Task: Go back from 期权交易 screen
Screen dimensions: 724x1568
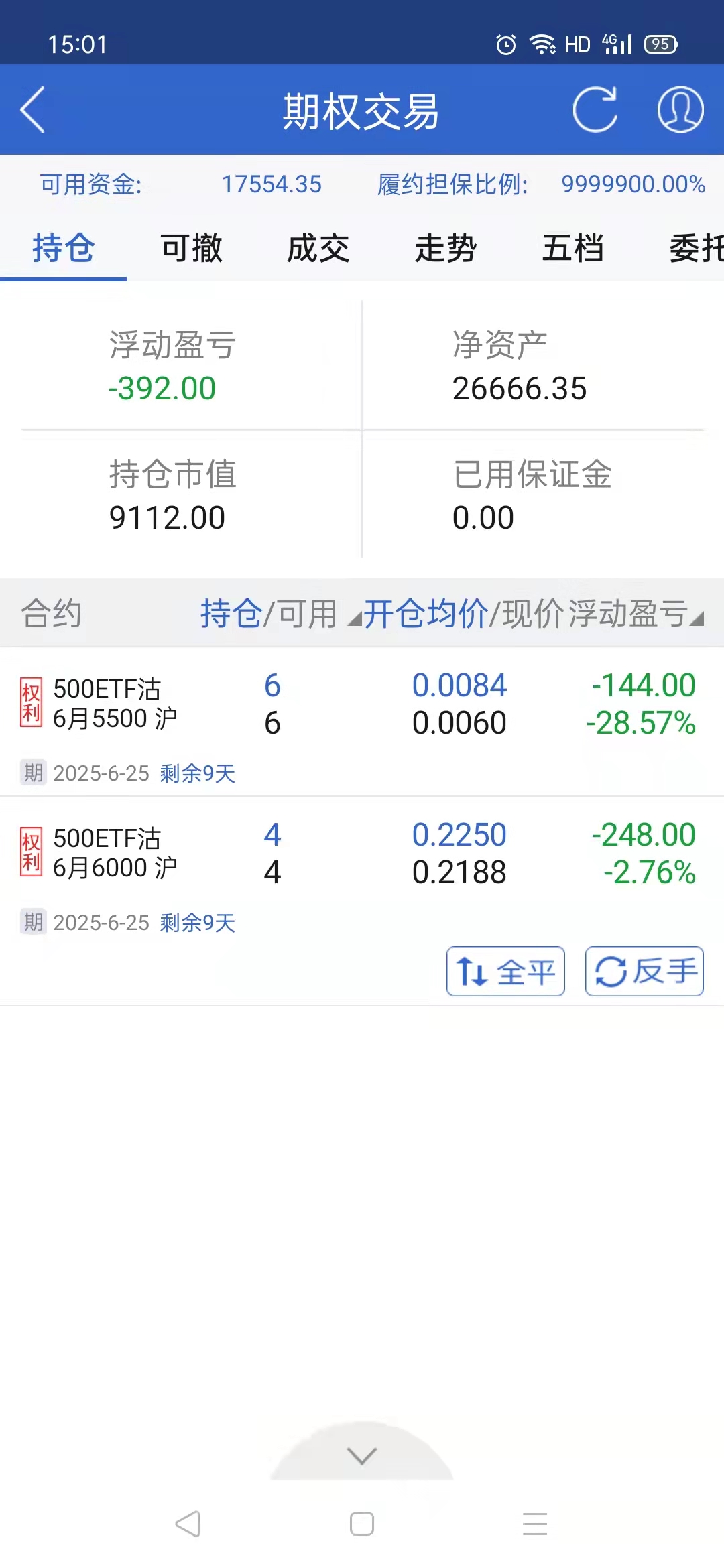Action: [34, 110]
